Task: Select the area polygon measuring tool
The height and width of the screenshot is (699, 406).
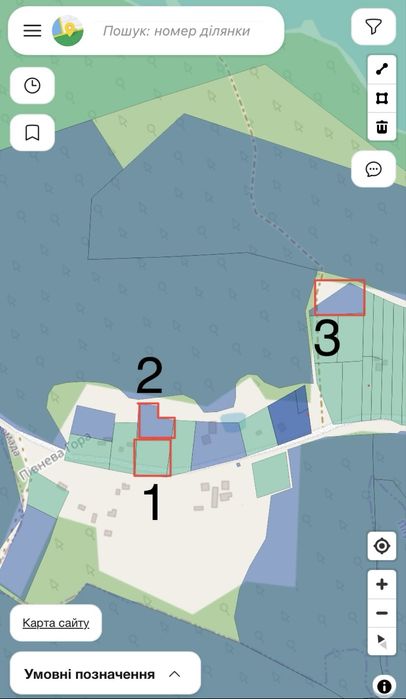Action: coord(381,98)
